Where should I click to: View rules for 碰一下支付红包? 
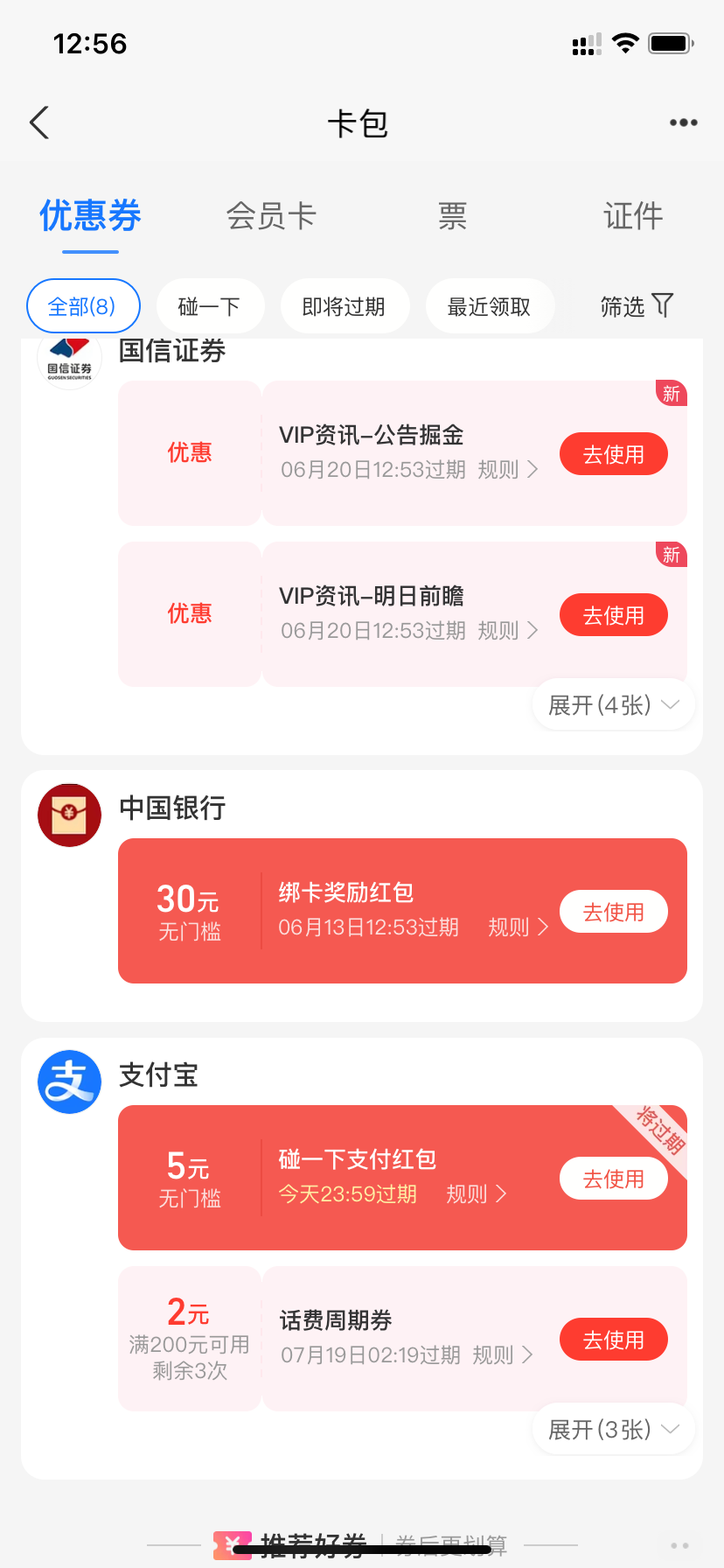click(x=476, y=1194)
